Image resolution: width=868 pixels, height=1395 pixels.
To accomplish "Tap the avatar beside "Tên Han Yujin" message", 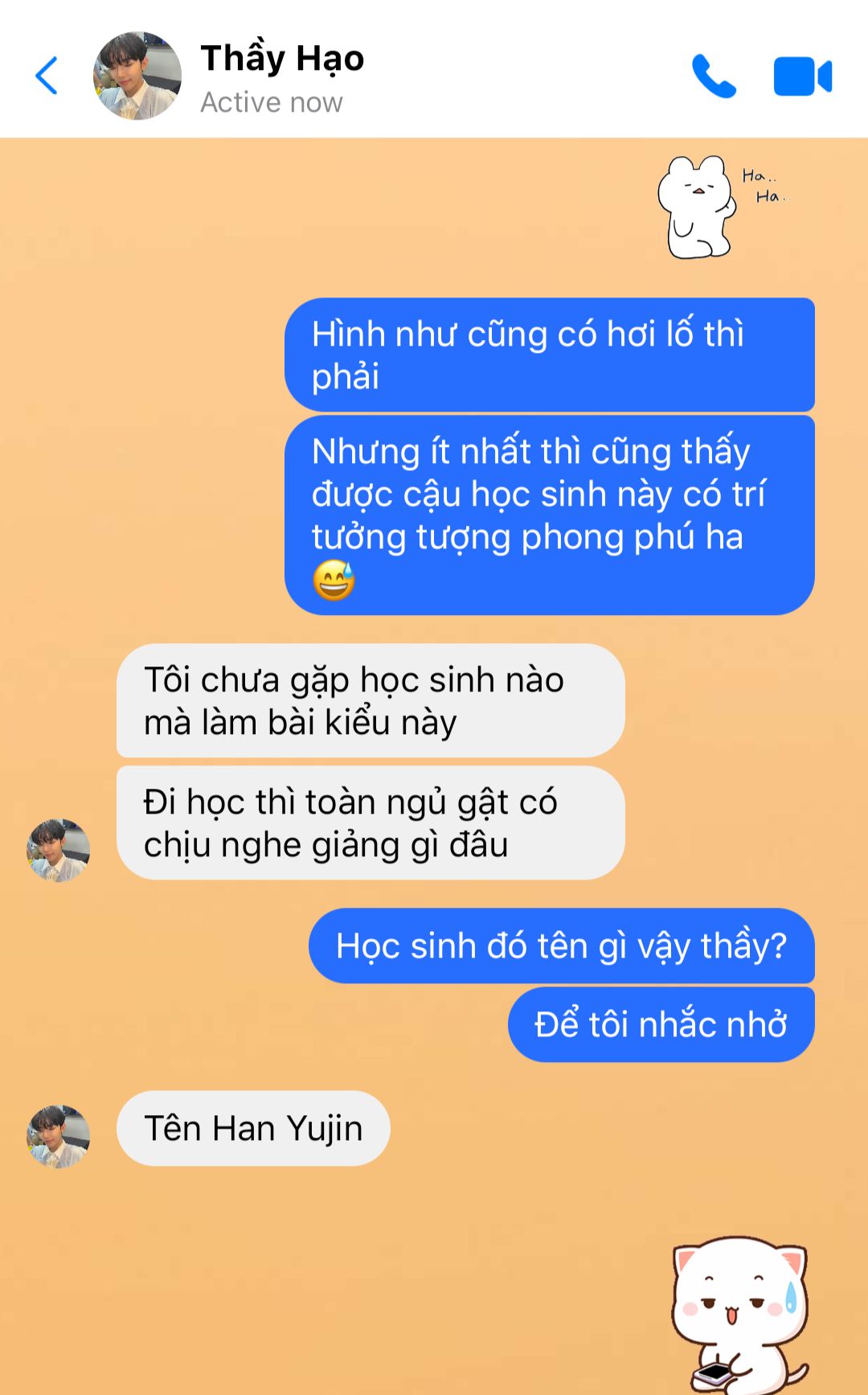I will click(58, 1135).
